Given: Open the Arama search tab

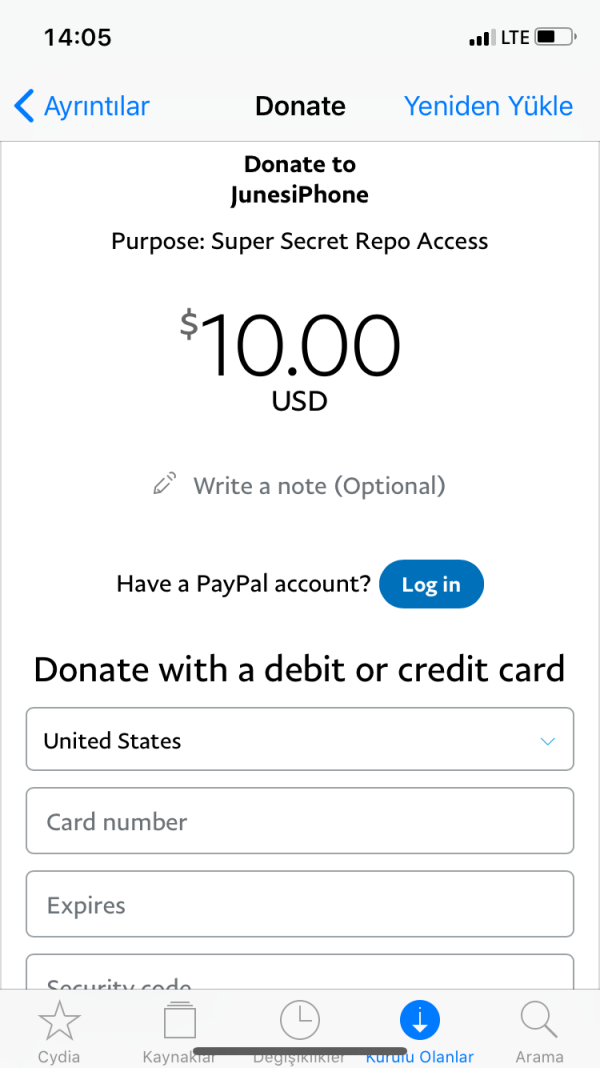Looking at the screenshot, I should [539, 1030].
